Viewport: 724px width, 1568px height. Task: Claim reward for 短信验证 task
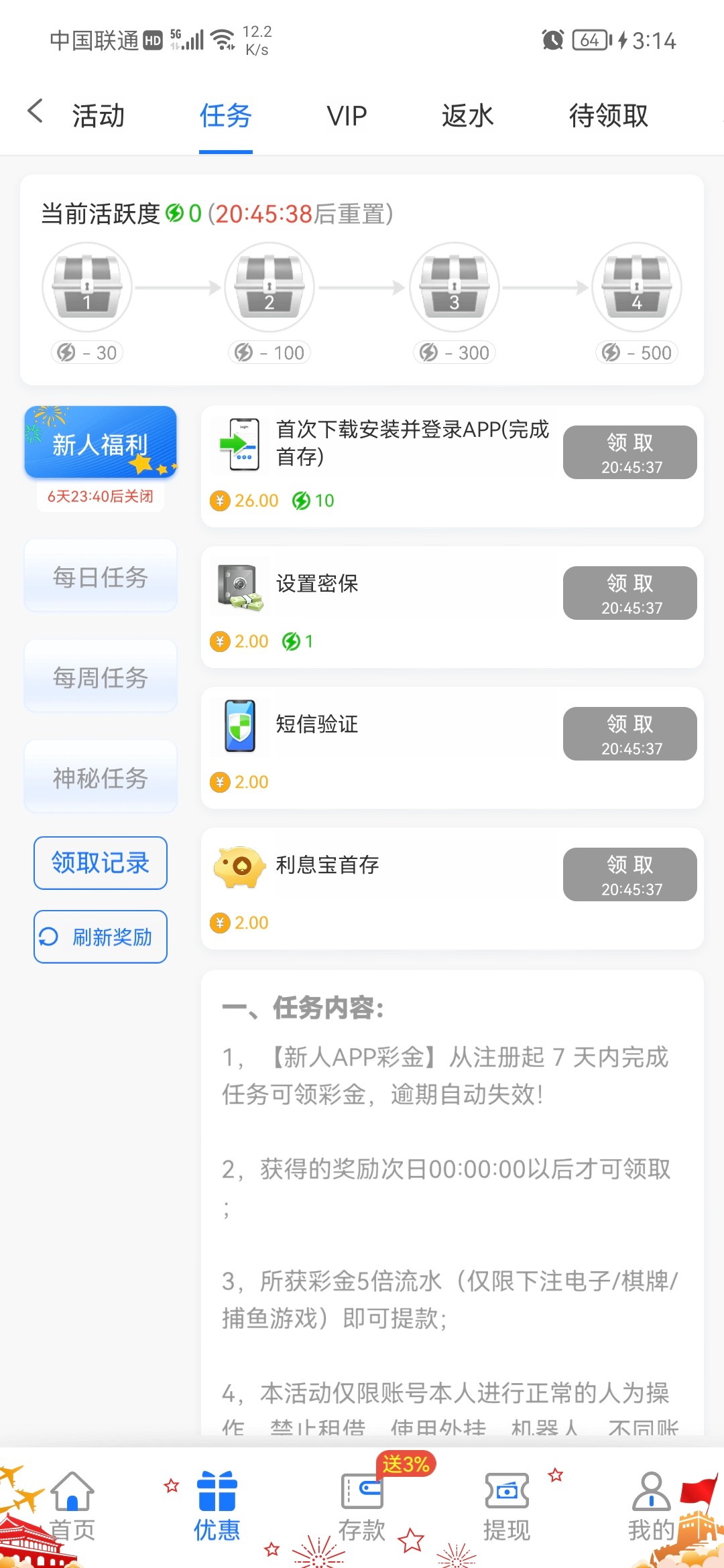(629, 734)
